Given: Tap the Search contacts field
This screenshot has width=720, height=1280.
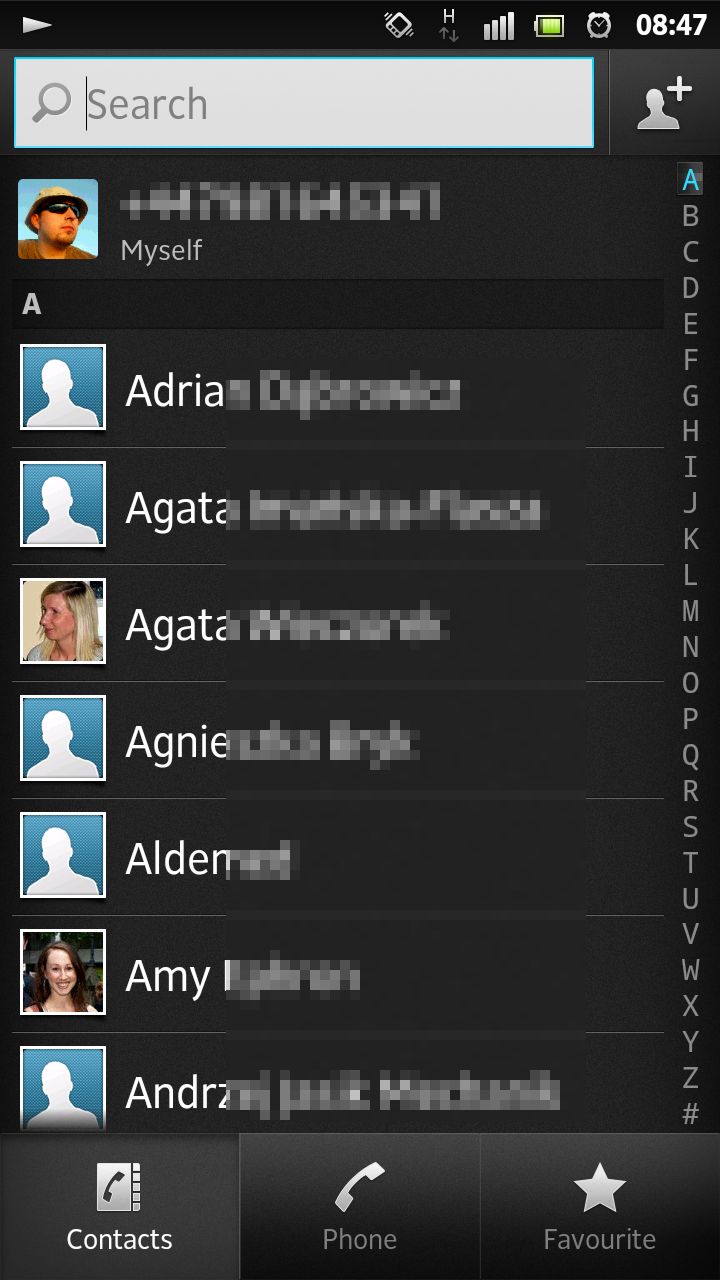Looking at the screenshot, I should [x=304, y=103].
